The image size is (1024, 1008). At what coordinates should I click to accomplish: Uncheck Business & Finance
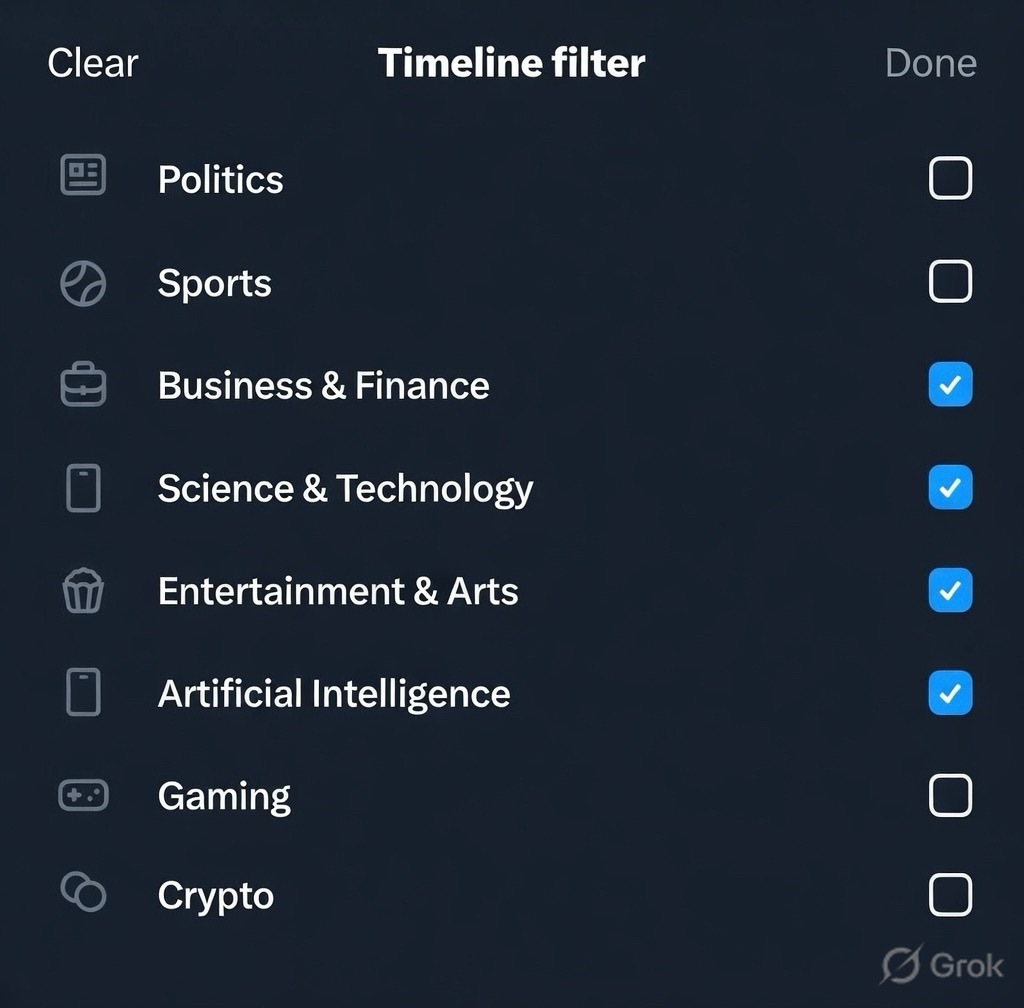pyautogui.click(x=950, y=385)
